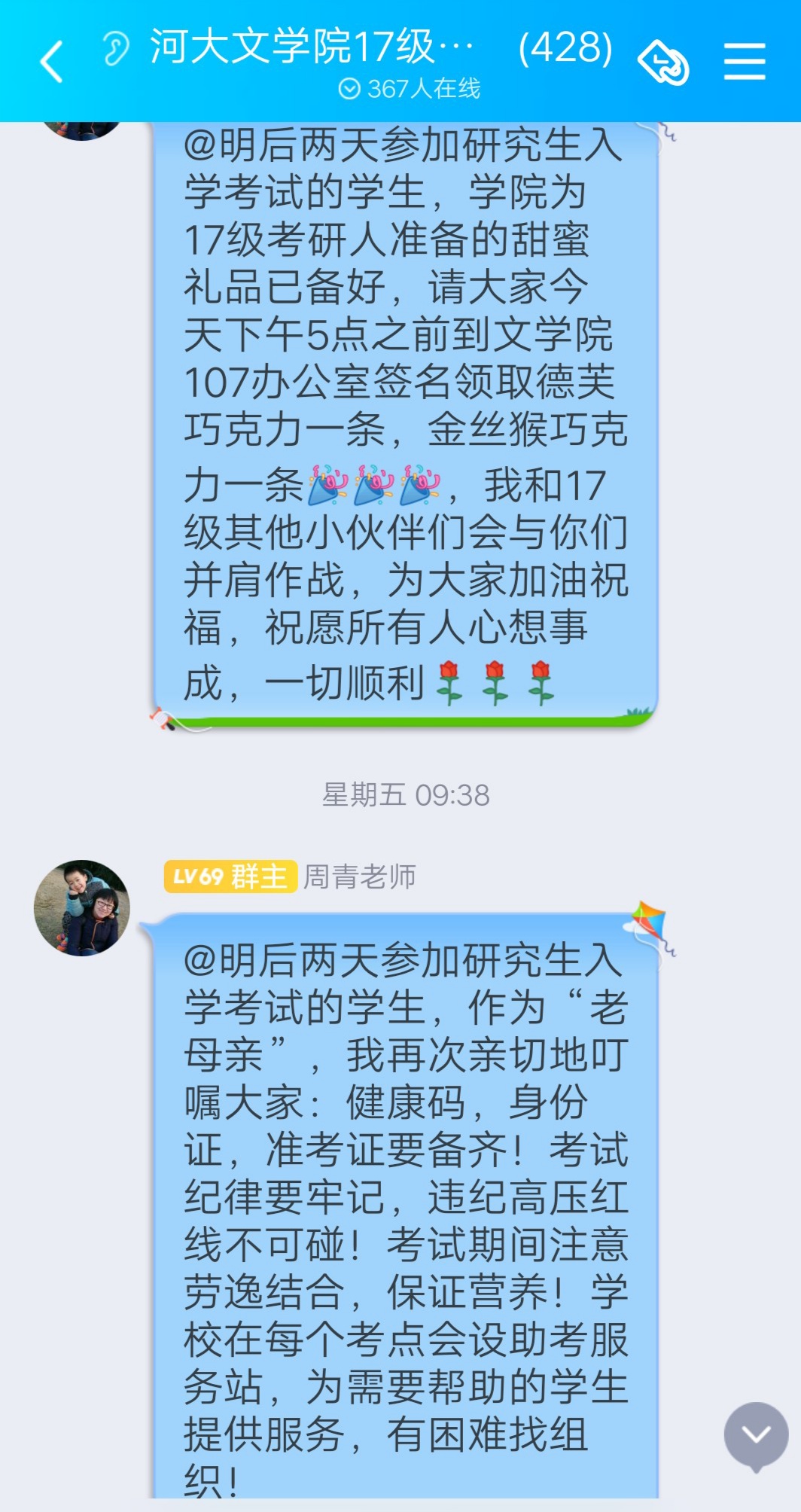Tap the group title 河大文学院17级

pos(312,47)
